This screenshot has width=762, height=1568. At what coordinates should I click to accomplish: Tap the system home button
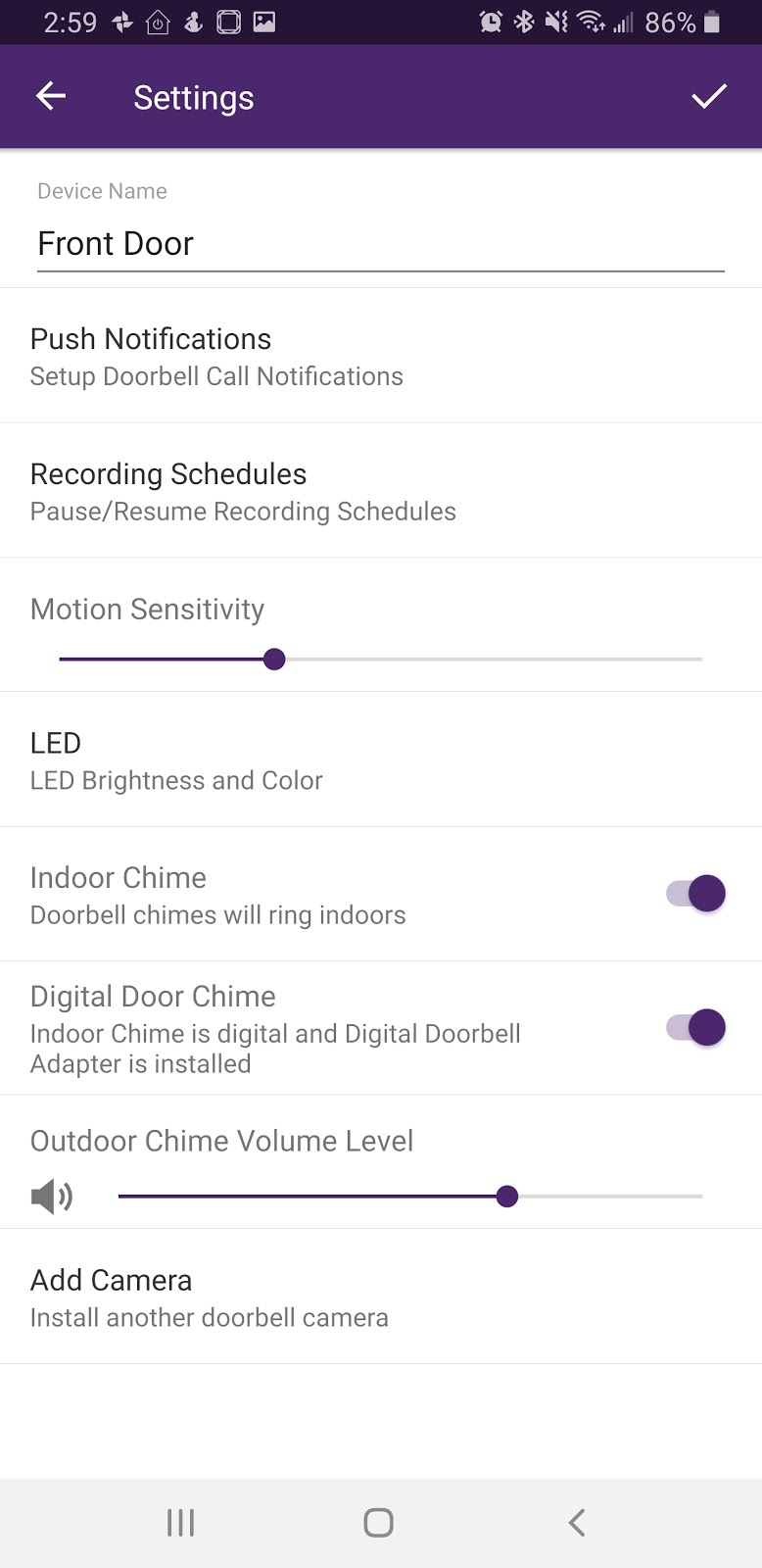379,1522
